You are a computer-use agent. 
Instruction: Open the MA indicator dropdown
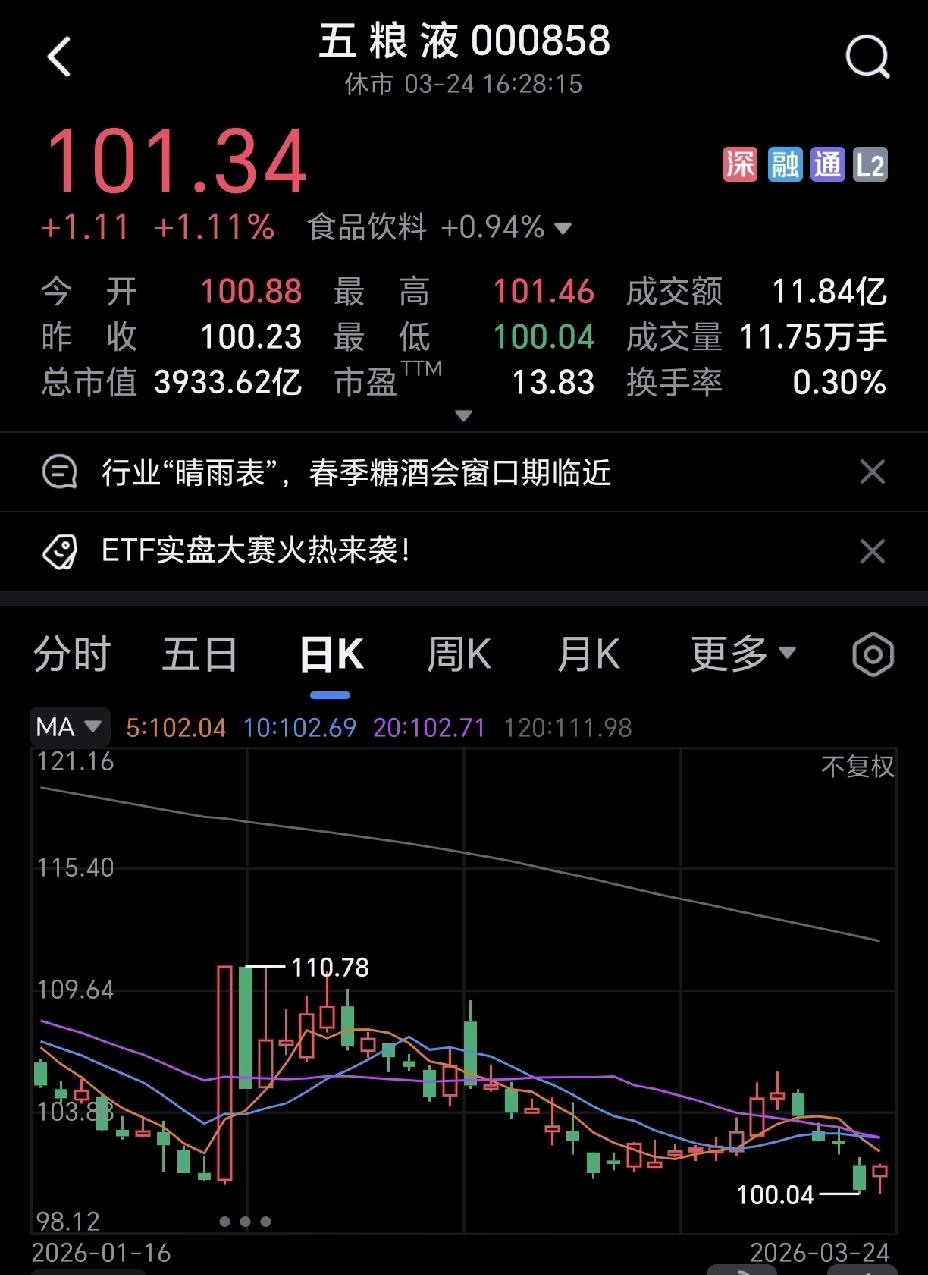point(70,727)
